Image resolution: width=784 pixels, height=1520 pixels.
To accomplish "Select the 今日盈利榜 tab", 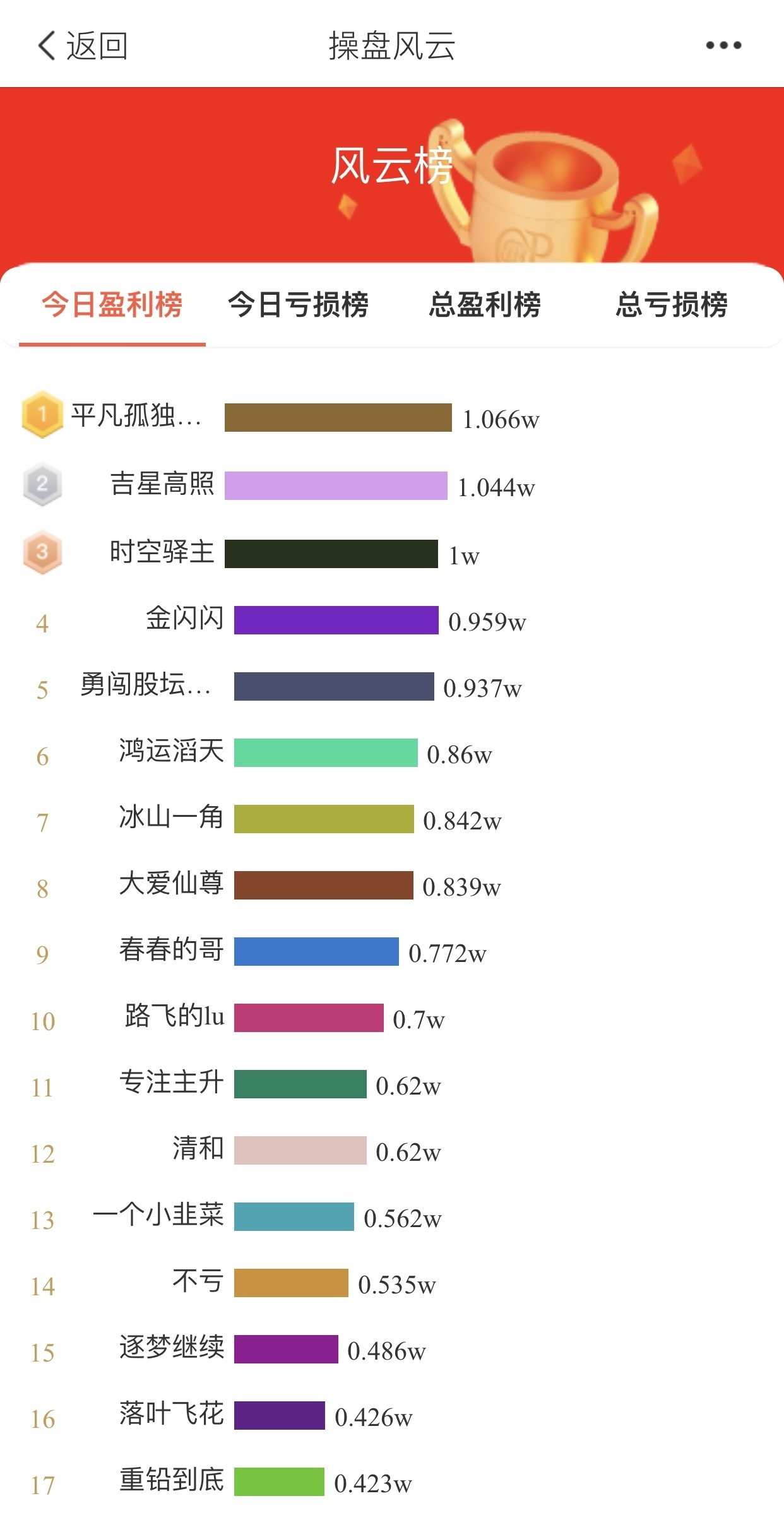I will click(112, 305).
